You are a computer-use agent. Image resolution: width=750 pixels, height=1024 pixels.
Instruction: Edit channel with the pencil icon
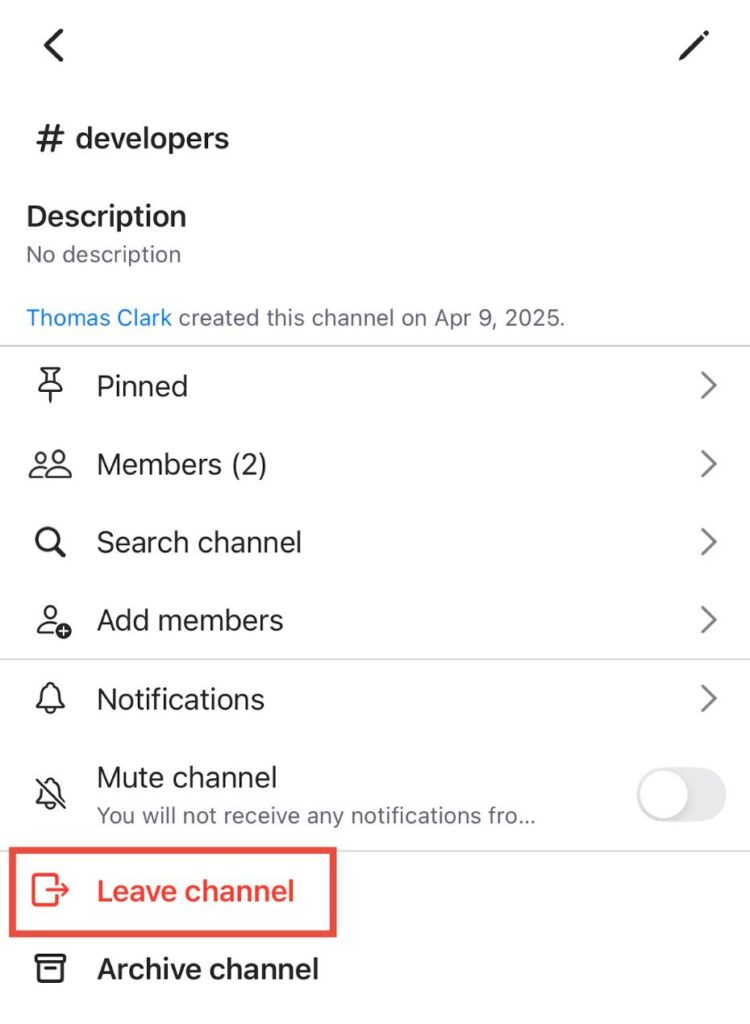click(x=694, y=45)
